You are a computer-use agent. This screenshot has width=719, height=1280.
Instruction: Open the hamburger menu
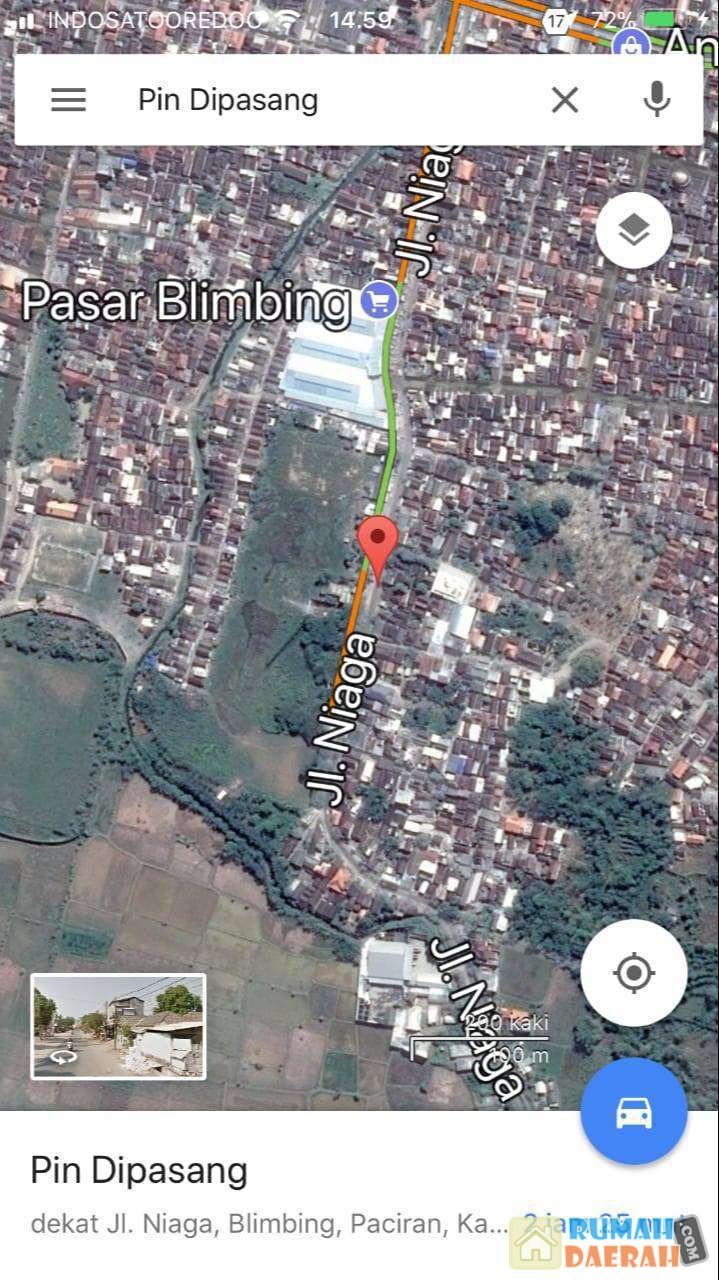[68, 100]
